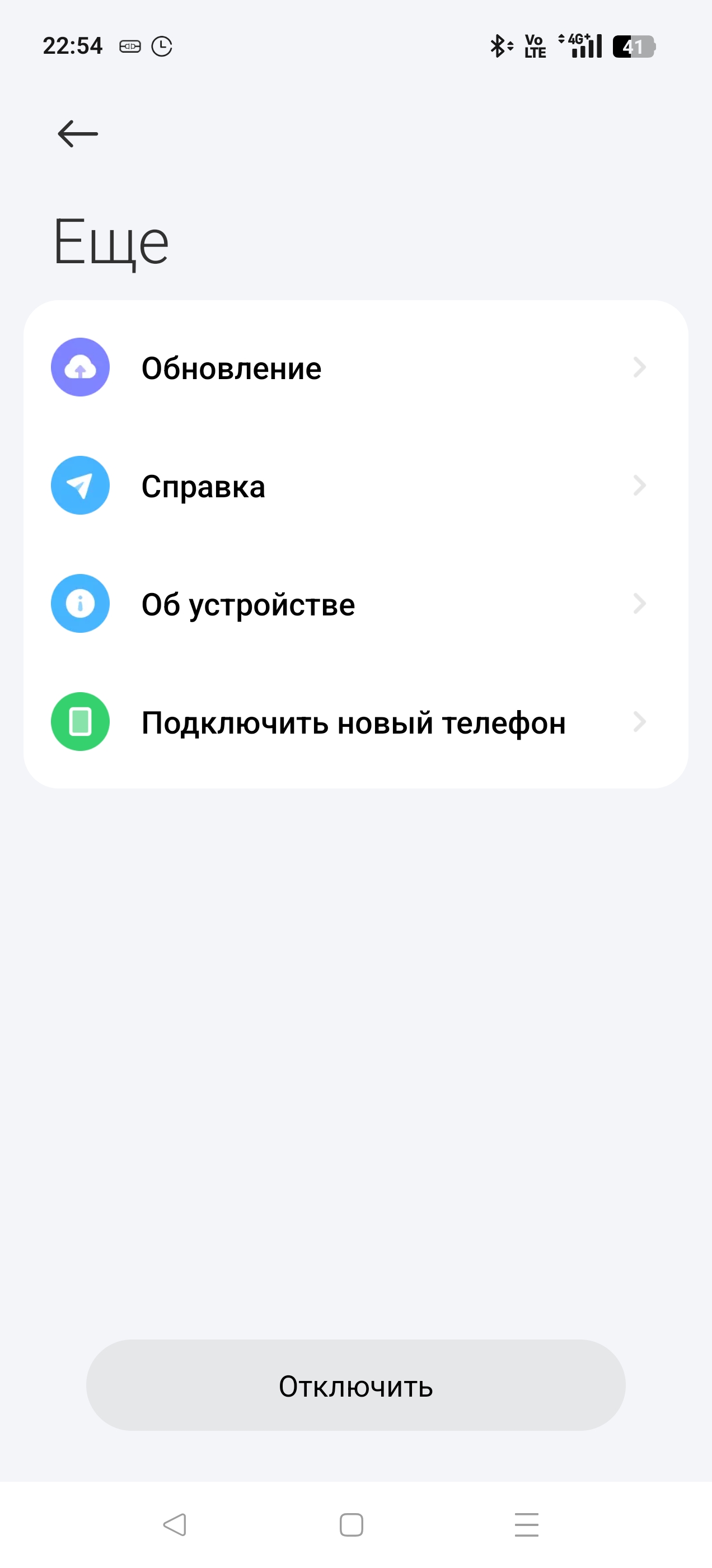712x1568 pixels.
Task: Go back using the top arrow
Action: coord(78,133)
